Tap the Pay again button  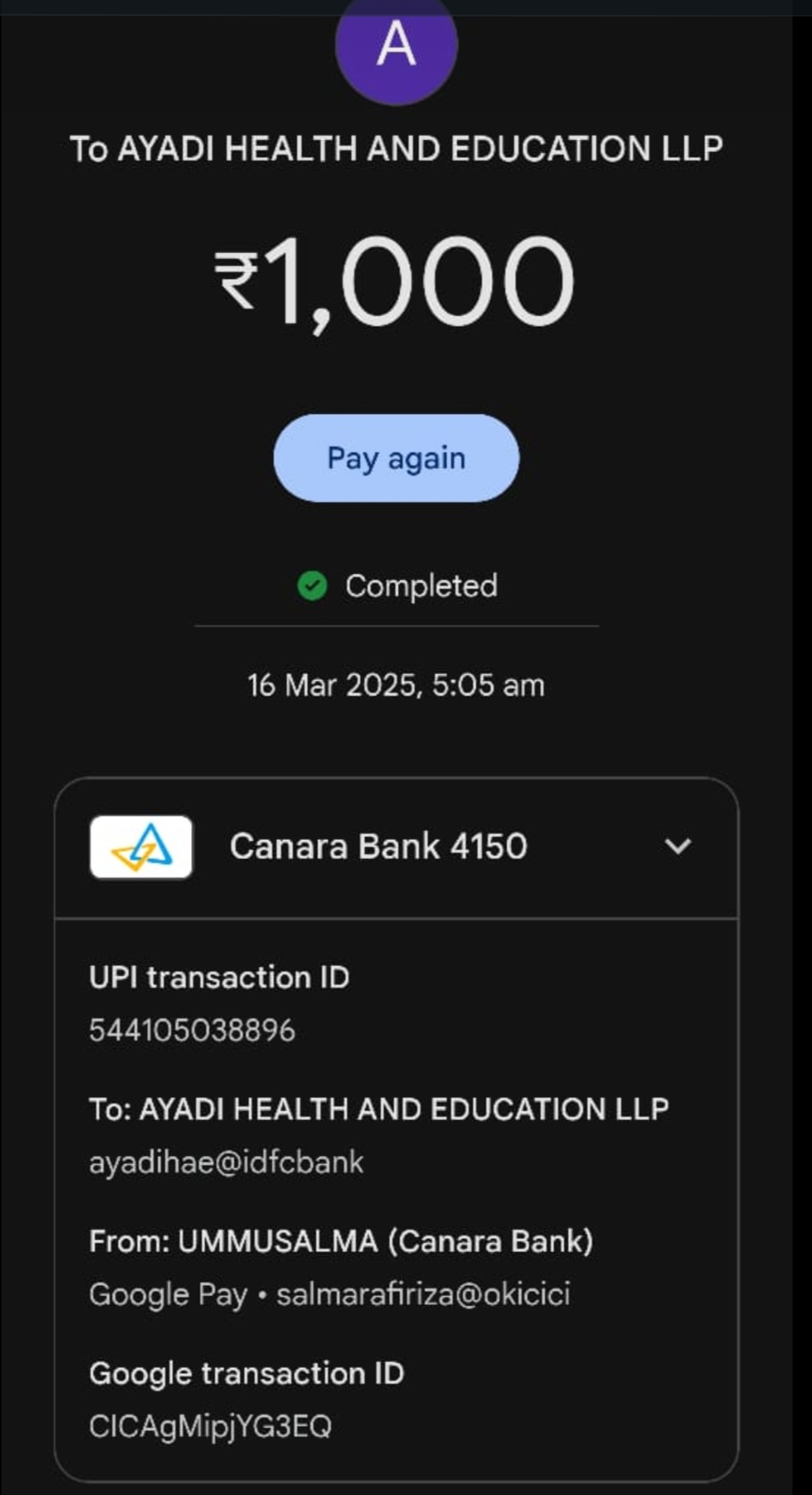(x=396, y=458)
